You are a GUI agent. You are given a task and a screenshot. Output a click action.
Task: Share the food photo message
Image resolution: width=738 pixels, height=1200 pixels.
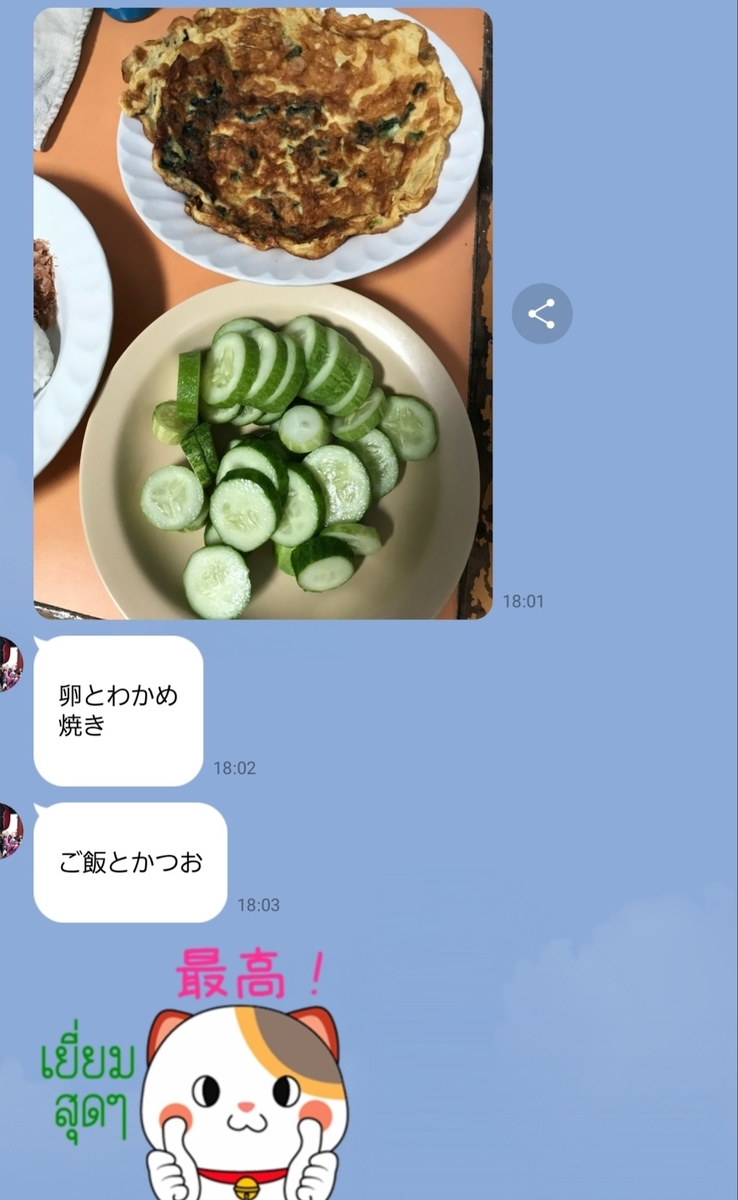pyautogui.click(x=541, y=314)
